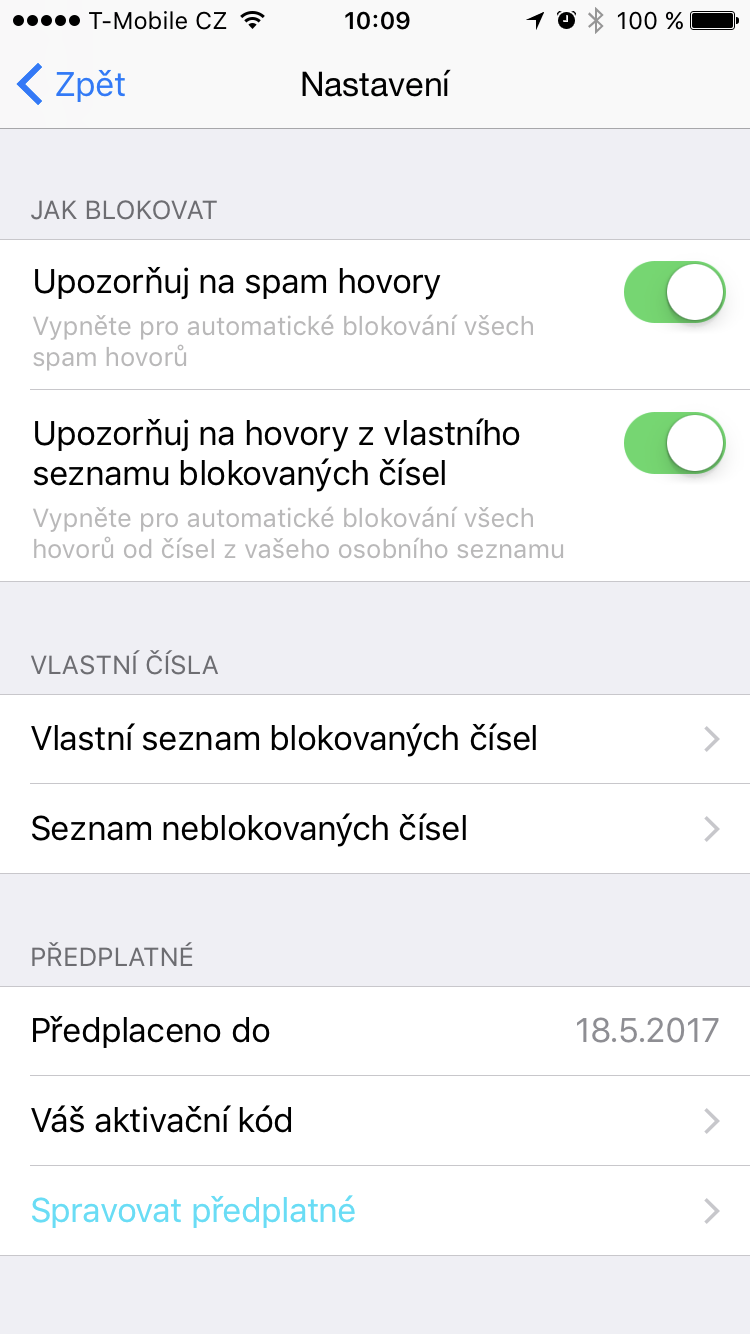The height and width of the screenshot is (1334, 750).
Task: Open Vlastní seznam blokovaných čísel
Action: tap(375, 739)
